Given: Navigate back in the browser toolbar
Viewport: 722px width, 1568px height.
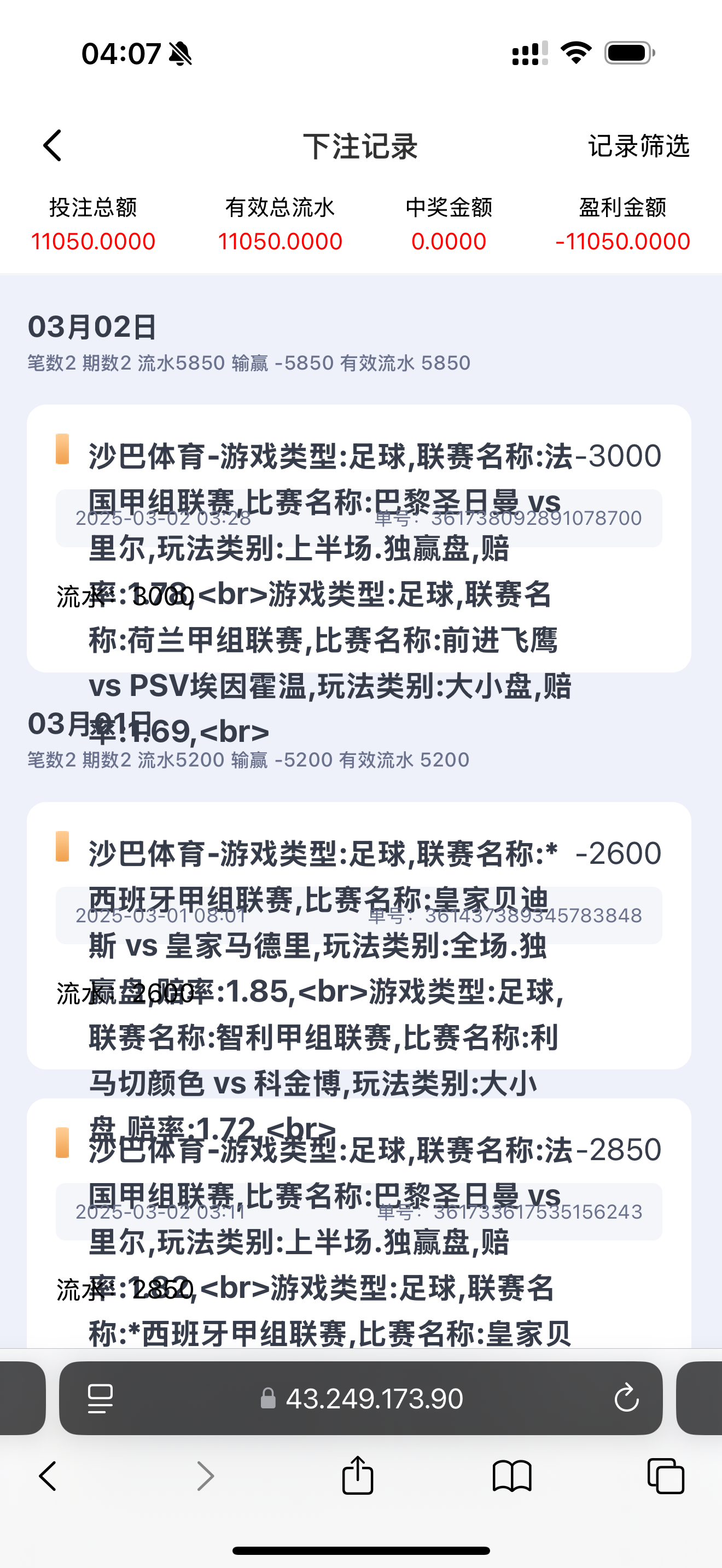Looking at the screenshot, I should pos(48,1476).
